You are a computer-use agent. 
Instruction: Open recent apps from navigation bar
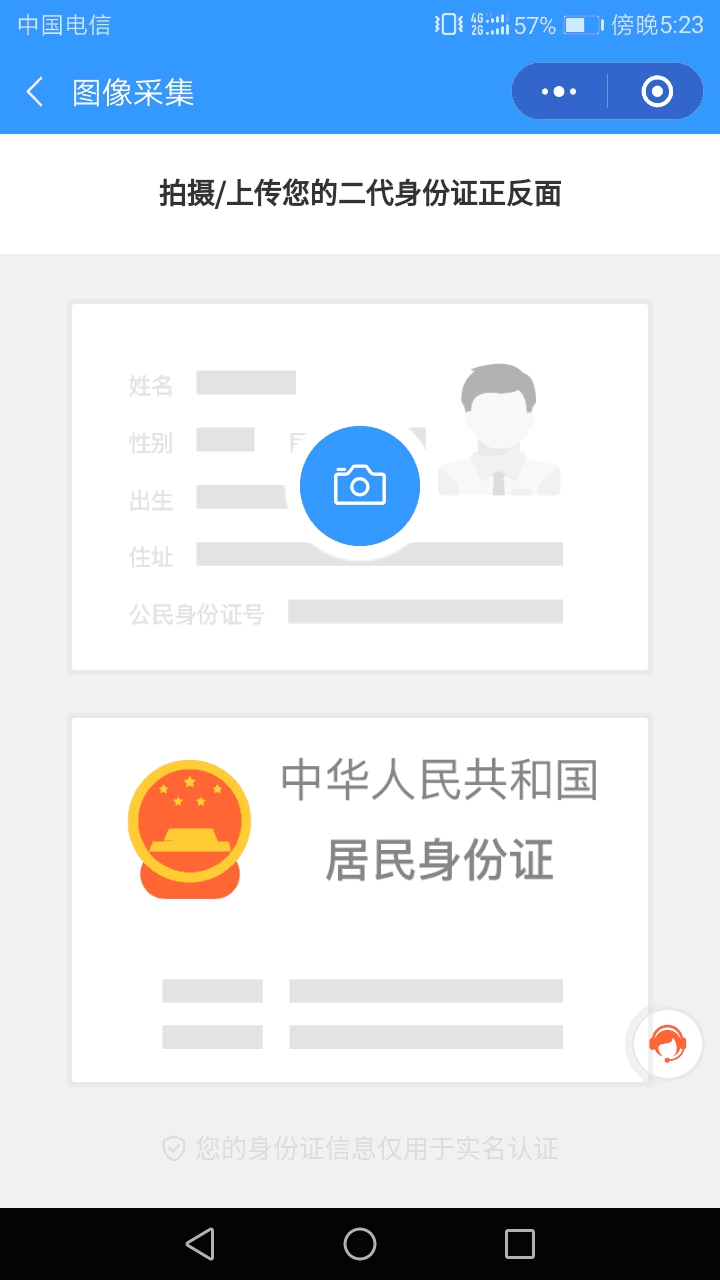(x=520, y=1244)
